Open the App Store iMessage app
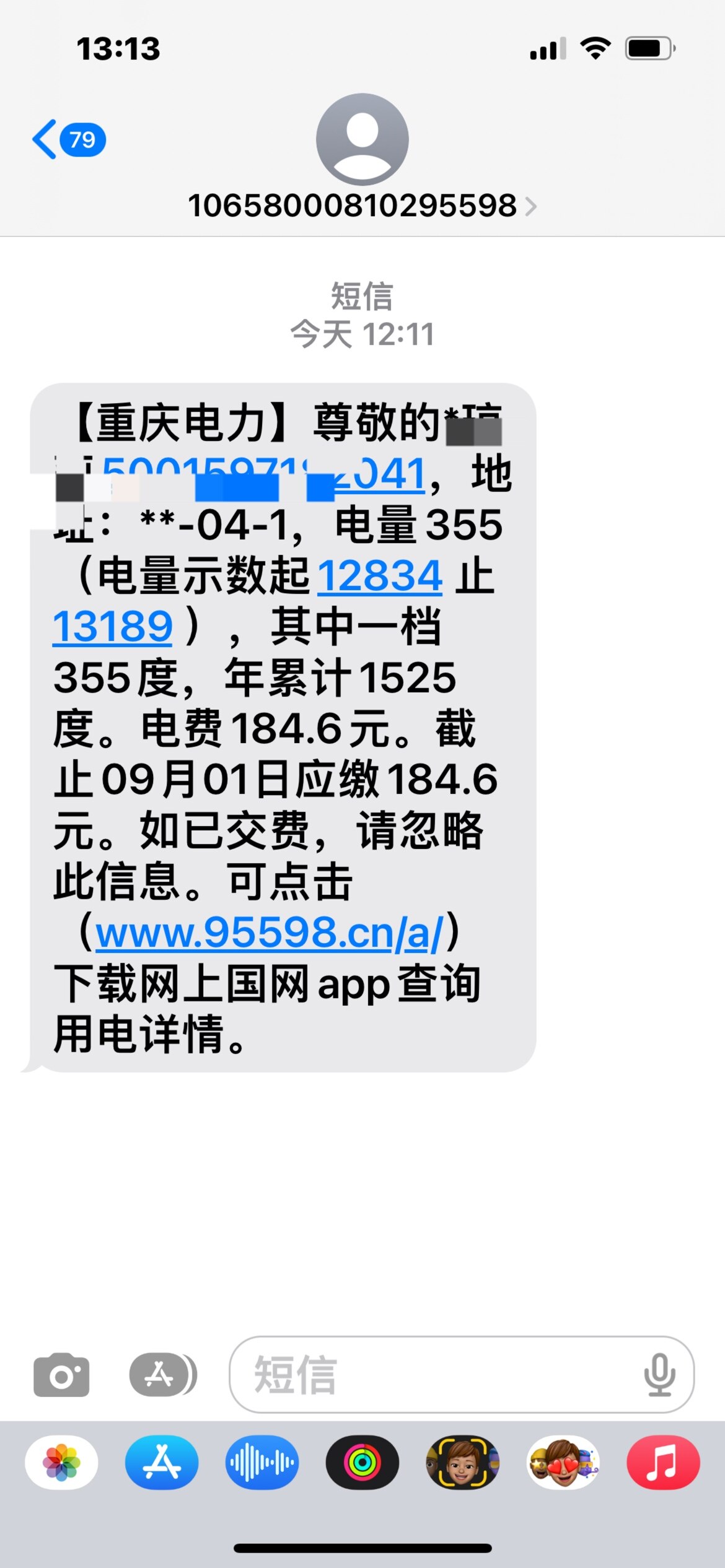Viewport: 725px width, 1568px height. pos(162,1462)
